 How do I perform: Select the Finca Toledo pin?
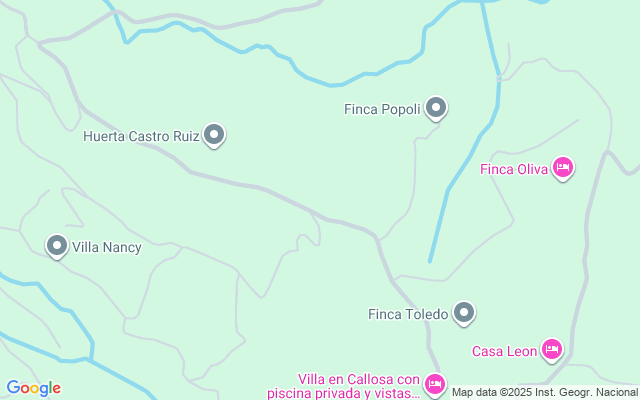463,314
